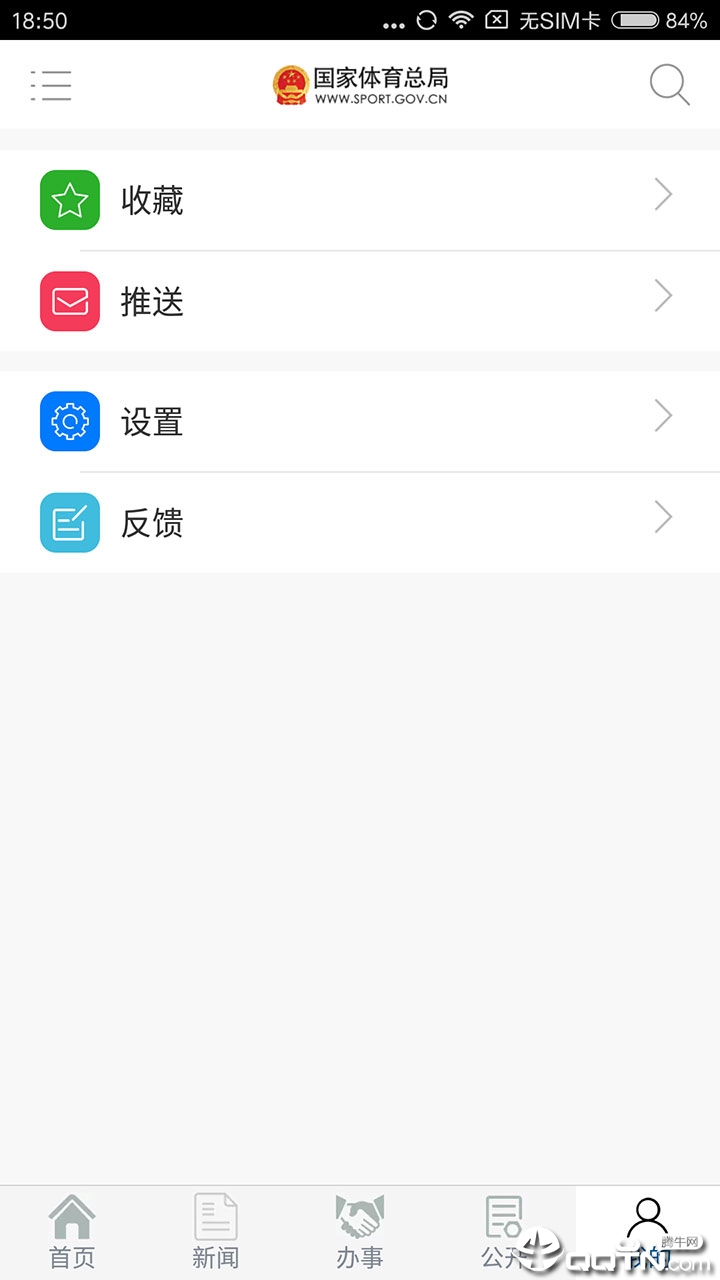Image resolution: width=720 pixels, height=1280 pixels.
Task: Tap the person profile icon on bottom bar
Action: coord(648,1217)
